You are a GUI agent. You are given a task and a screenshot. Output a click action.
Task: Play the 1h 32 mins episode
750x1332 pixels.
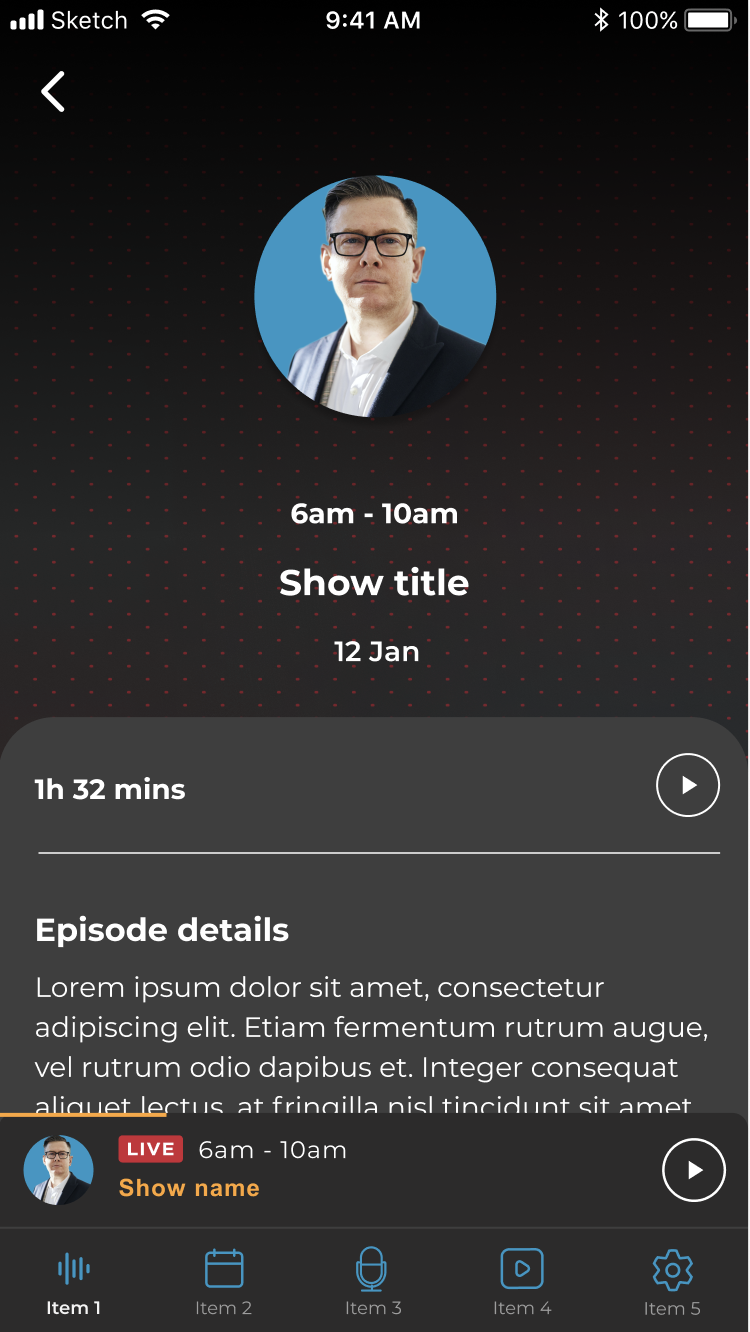688,786
